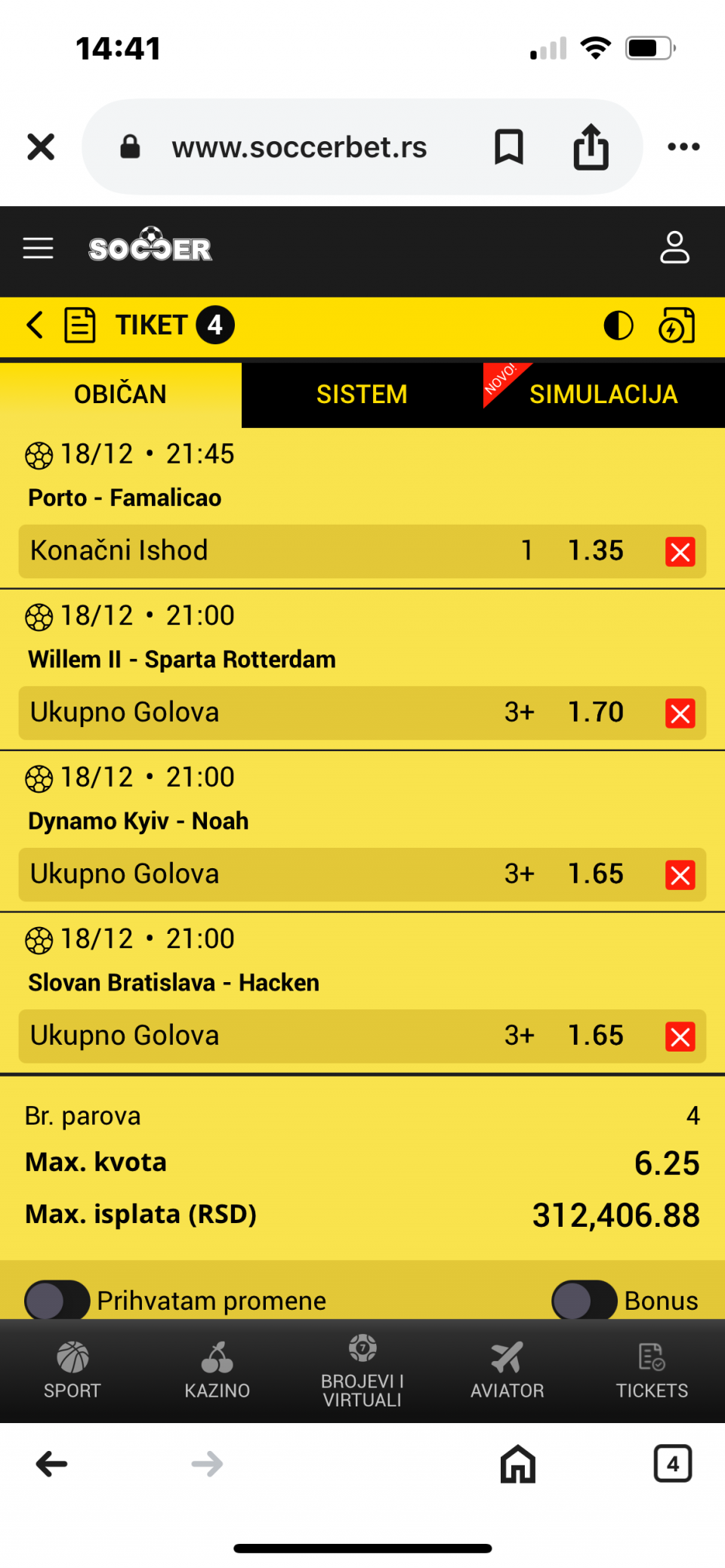Viewport: 725px width, 1568px height.
Task: Open the quick ticket icon
Action: tap(676, 325)
